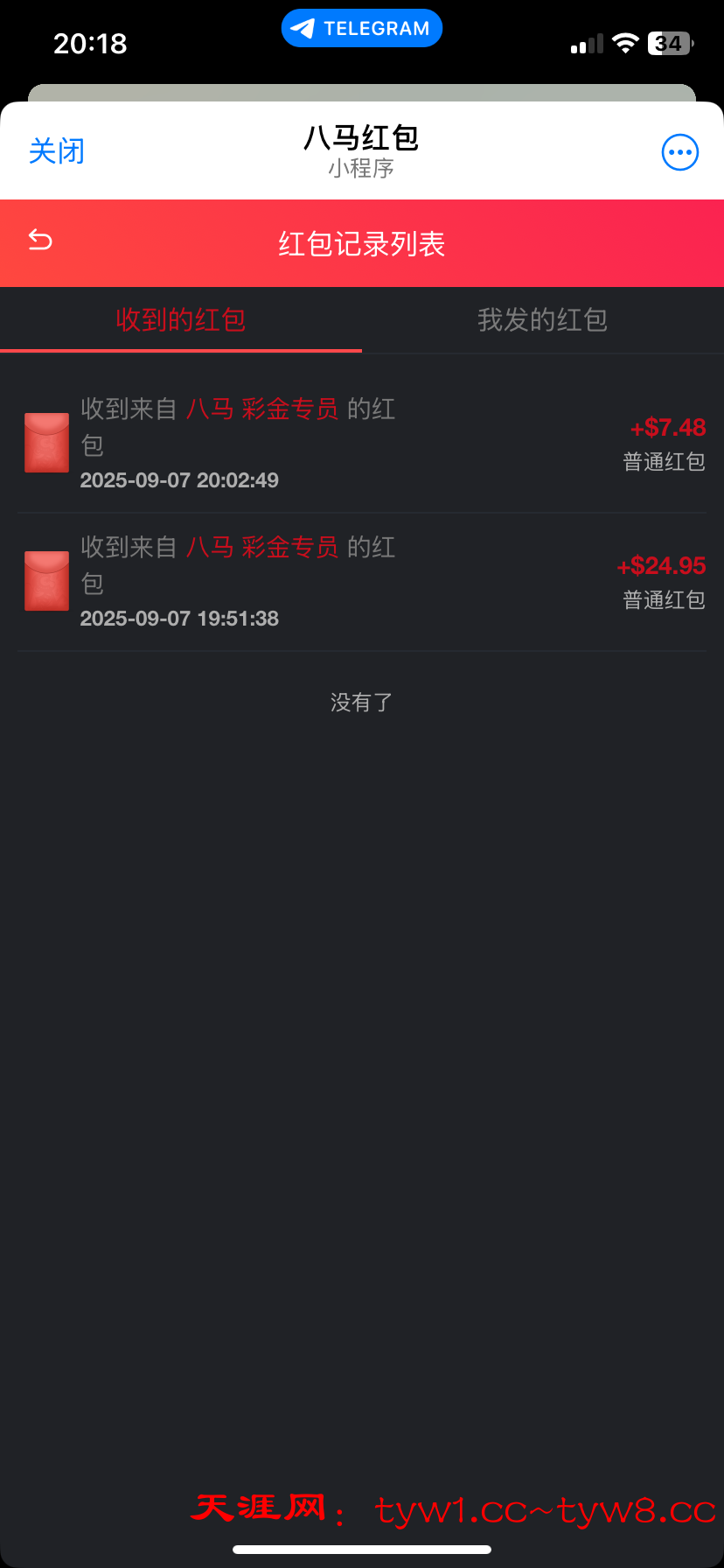724x1568 pixels.
Task: Open the +$24.95 red packet record
Action: 362,582
